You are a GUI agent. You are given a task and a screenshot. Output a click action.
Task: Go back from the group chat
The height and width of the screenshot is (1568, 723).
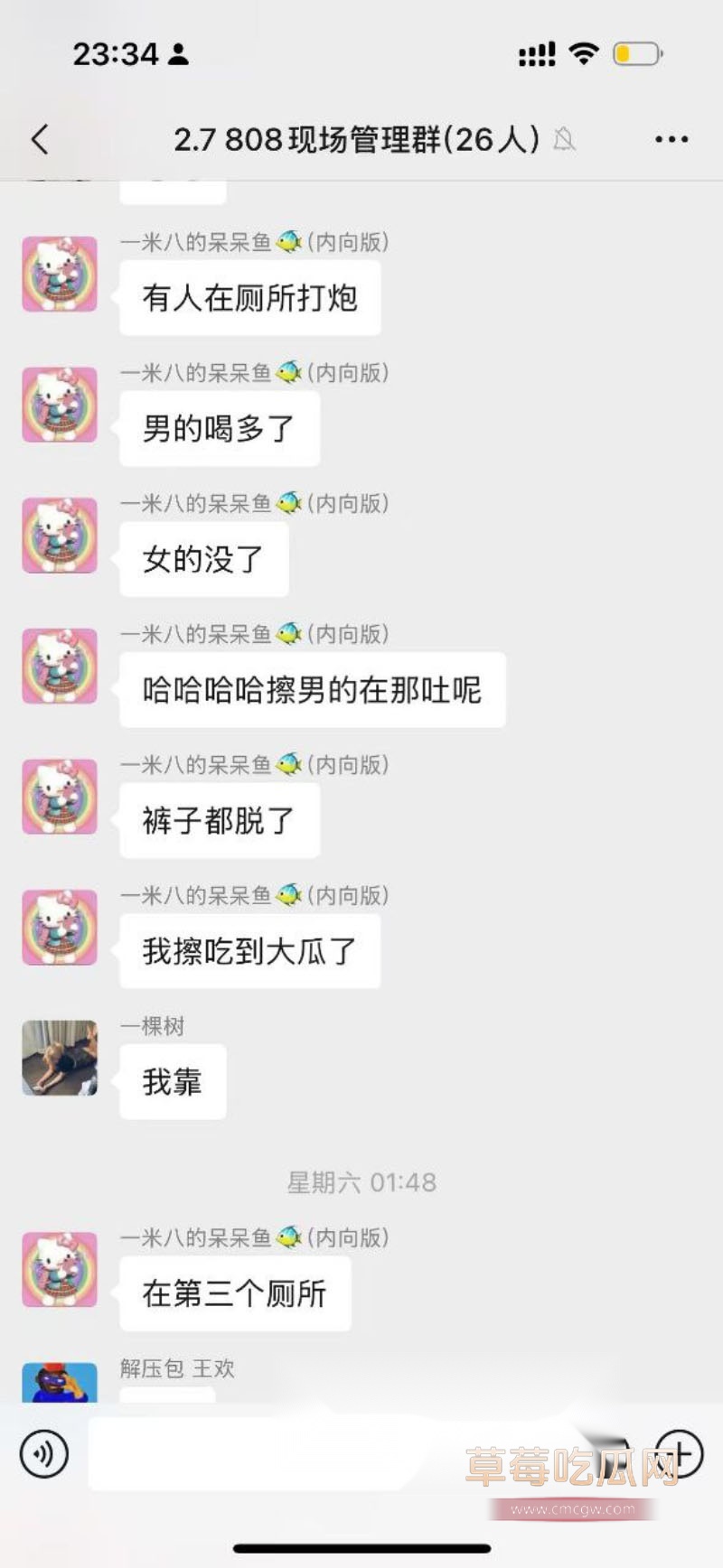tap(40, 140)
